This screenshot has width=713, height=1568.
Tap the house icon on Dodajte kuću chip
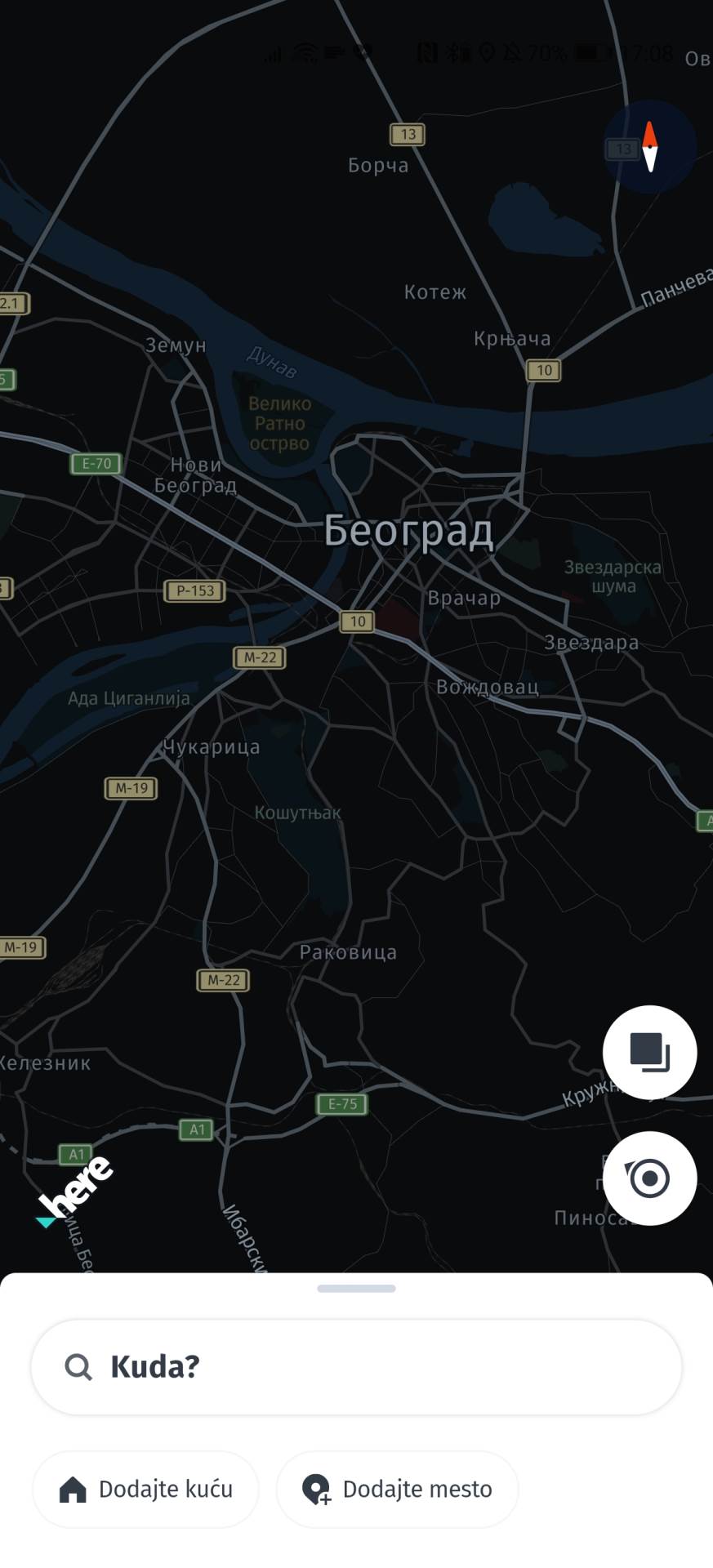click(72, 1490)
